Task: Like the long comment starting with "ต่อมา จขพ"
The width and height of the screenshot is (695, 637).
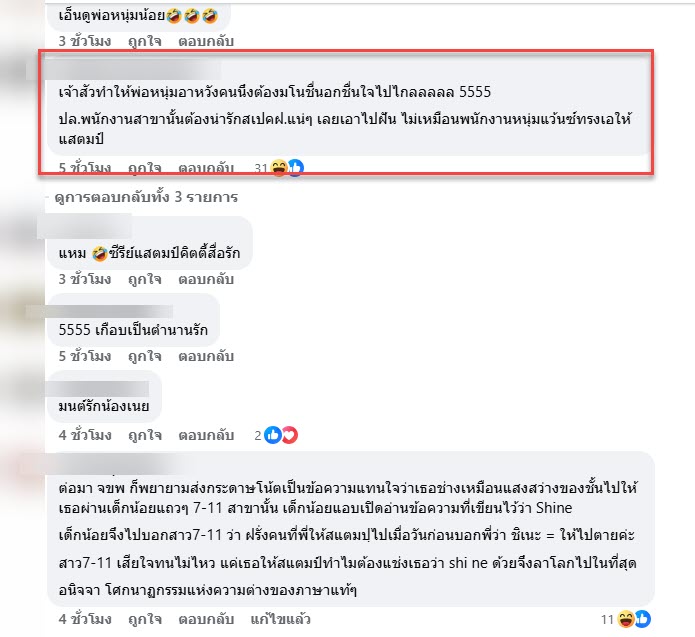Action: click(145, 618)
